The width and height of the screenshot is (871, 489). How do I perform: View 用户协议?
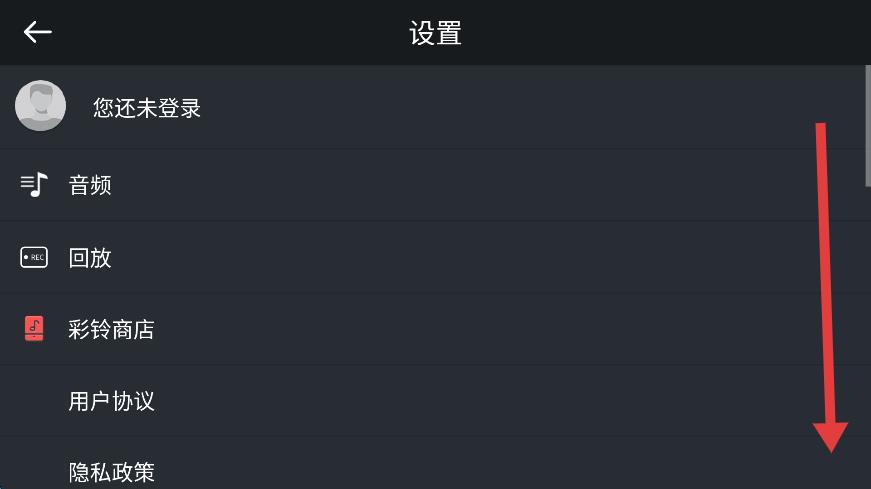tap(111, 402)
